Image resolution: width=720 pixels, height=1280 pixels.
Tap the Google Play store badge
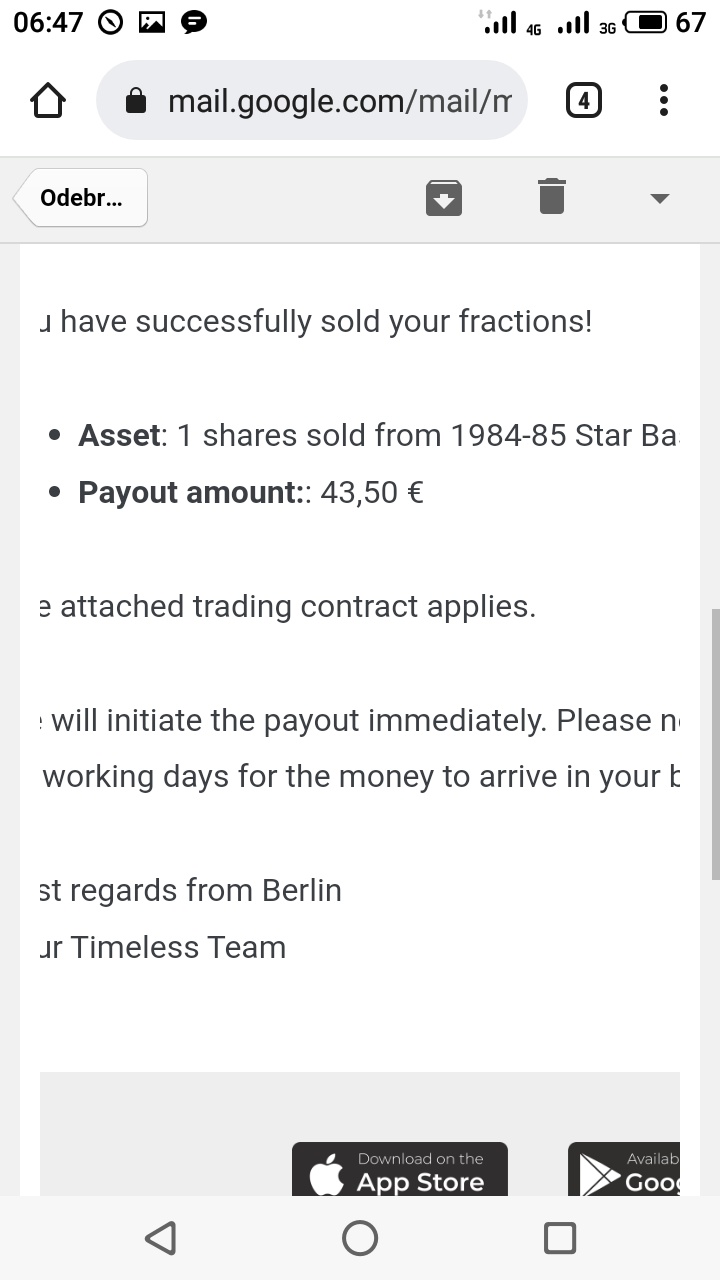pos(624,1170)
